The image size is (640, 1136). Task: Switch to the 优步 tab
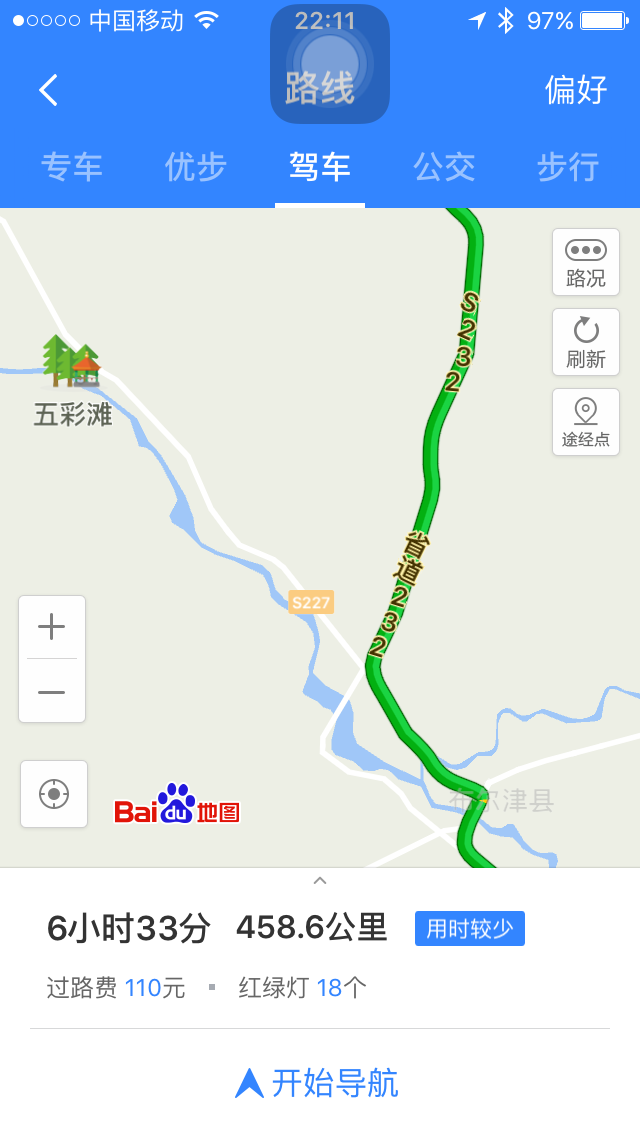click(x=196, y=167)
